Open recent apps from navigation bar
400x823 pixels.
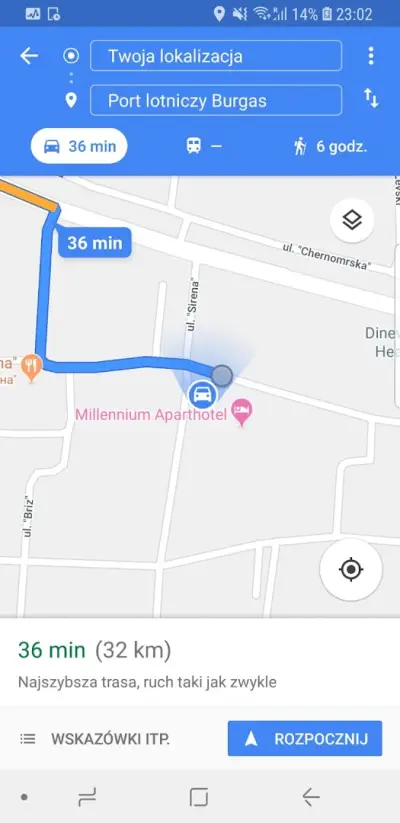[x=87, y=797]
